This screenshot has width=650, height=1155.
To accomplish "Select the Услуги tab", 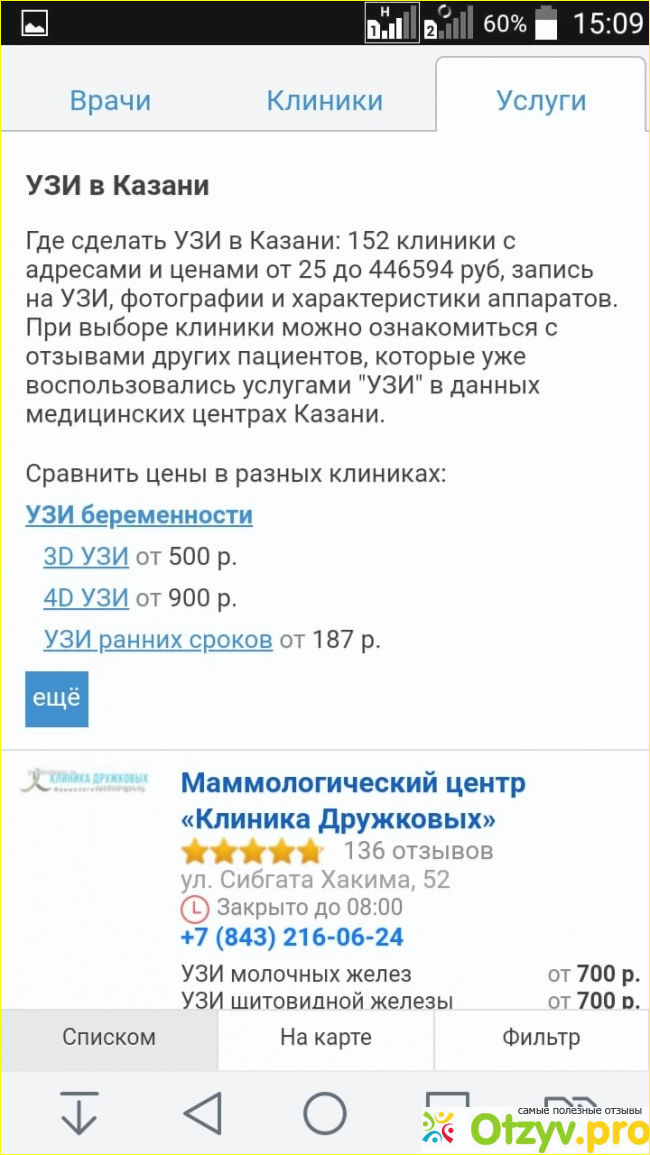I will point(541,101).
